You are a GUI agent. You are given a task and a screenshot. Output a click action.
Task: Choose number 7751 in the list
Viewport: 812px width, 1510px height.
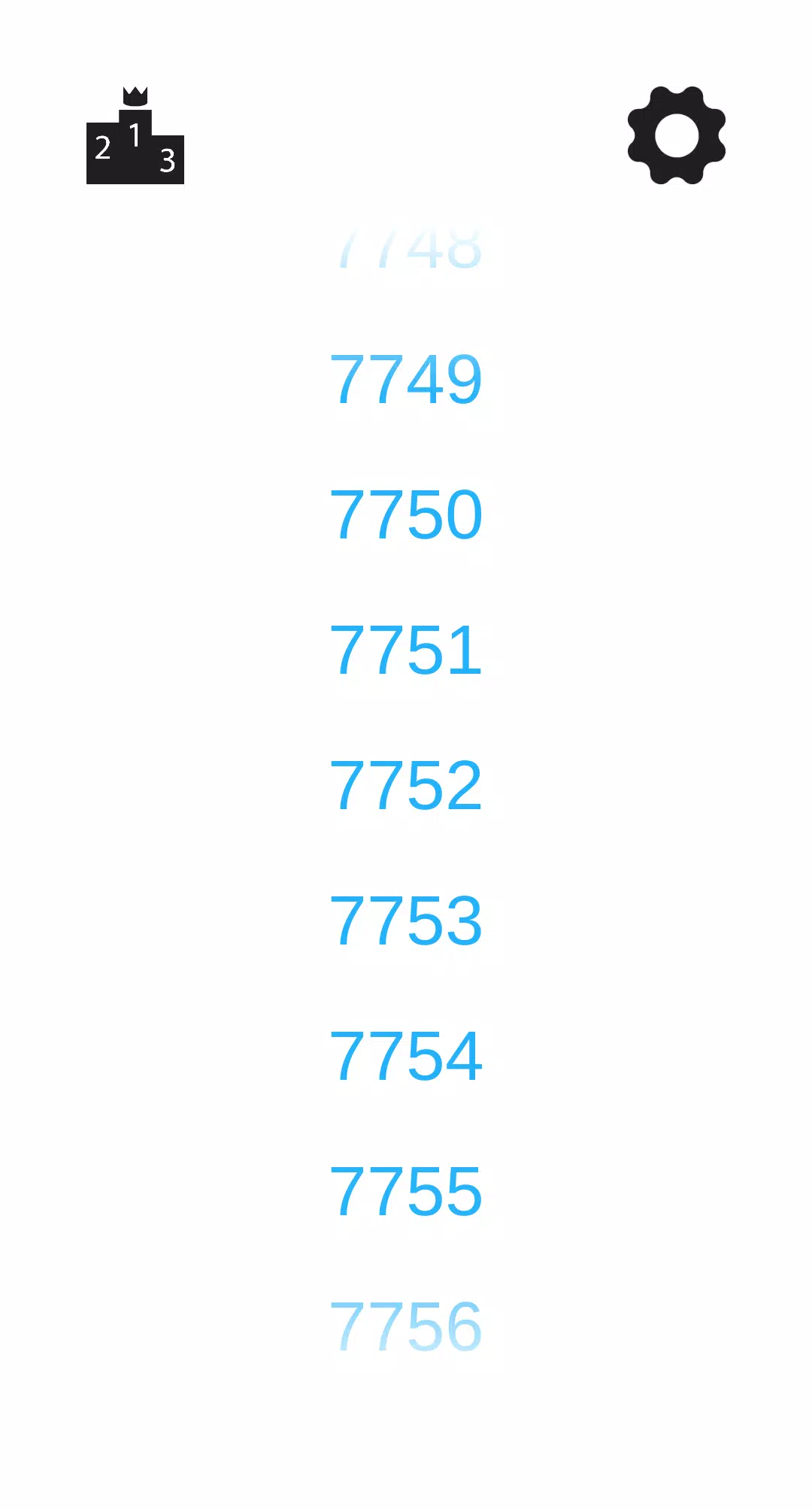[406, 650]
